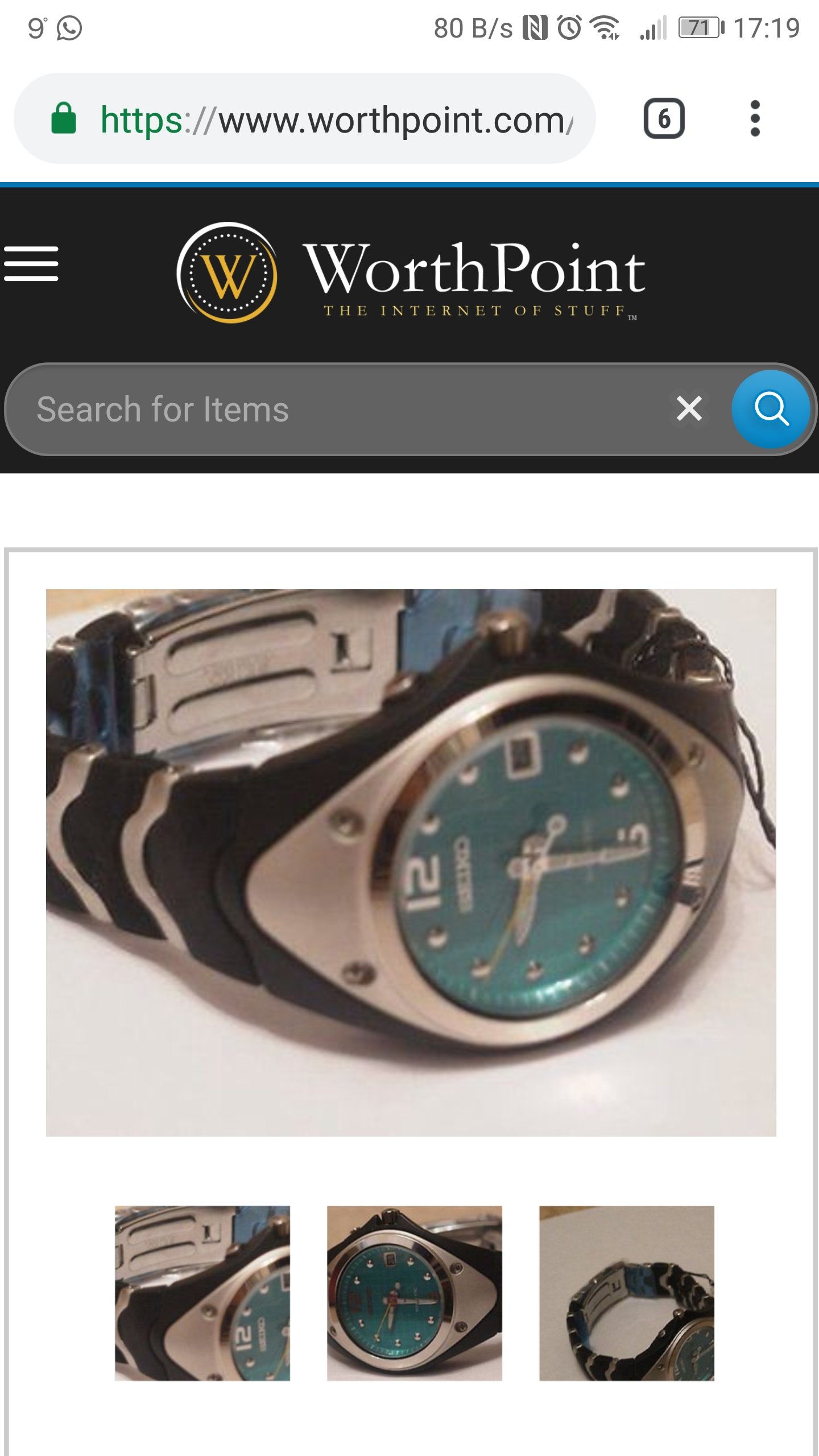Tap the browser address bar URL
The height and width of the screenshot is (1456, 819).
click(x=337, y=120)
